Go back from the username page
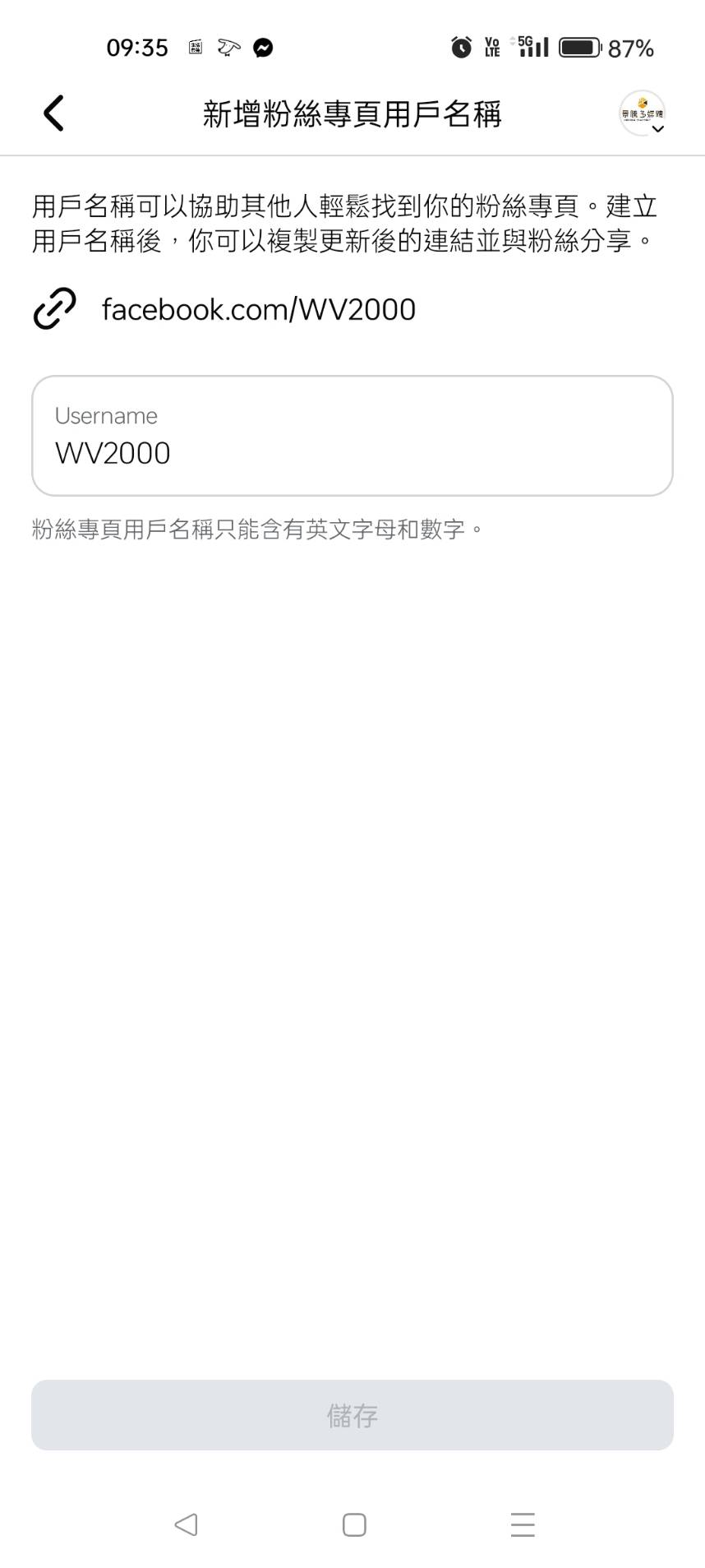This screenshot has width=705, height=1568. (54, 113)
